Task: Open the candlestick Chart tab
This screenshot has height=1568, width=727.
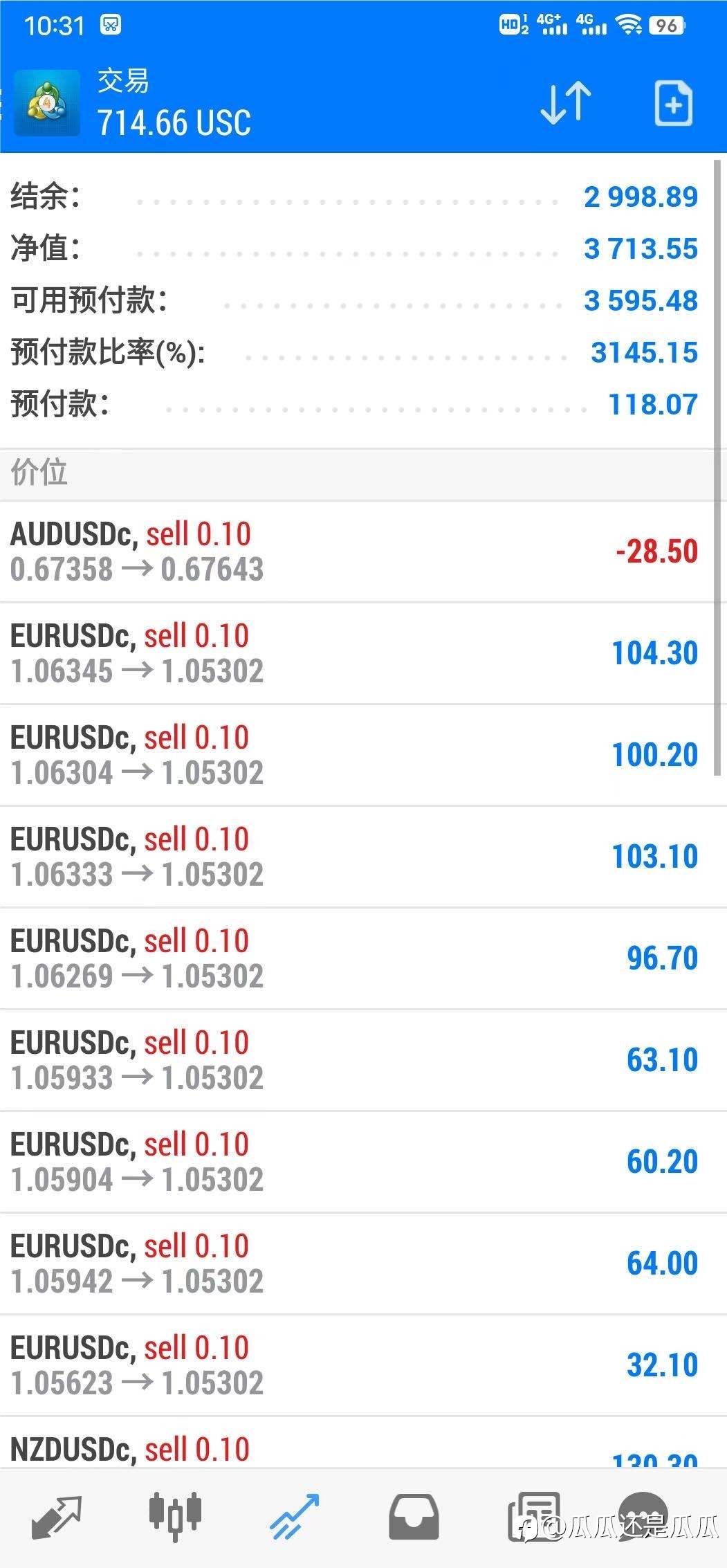Action: click(175, 1517)
